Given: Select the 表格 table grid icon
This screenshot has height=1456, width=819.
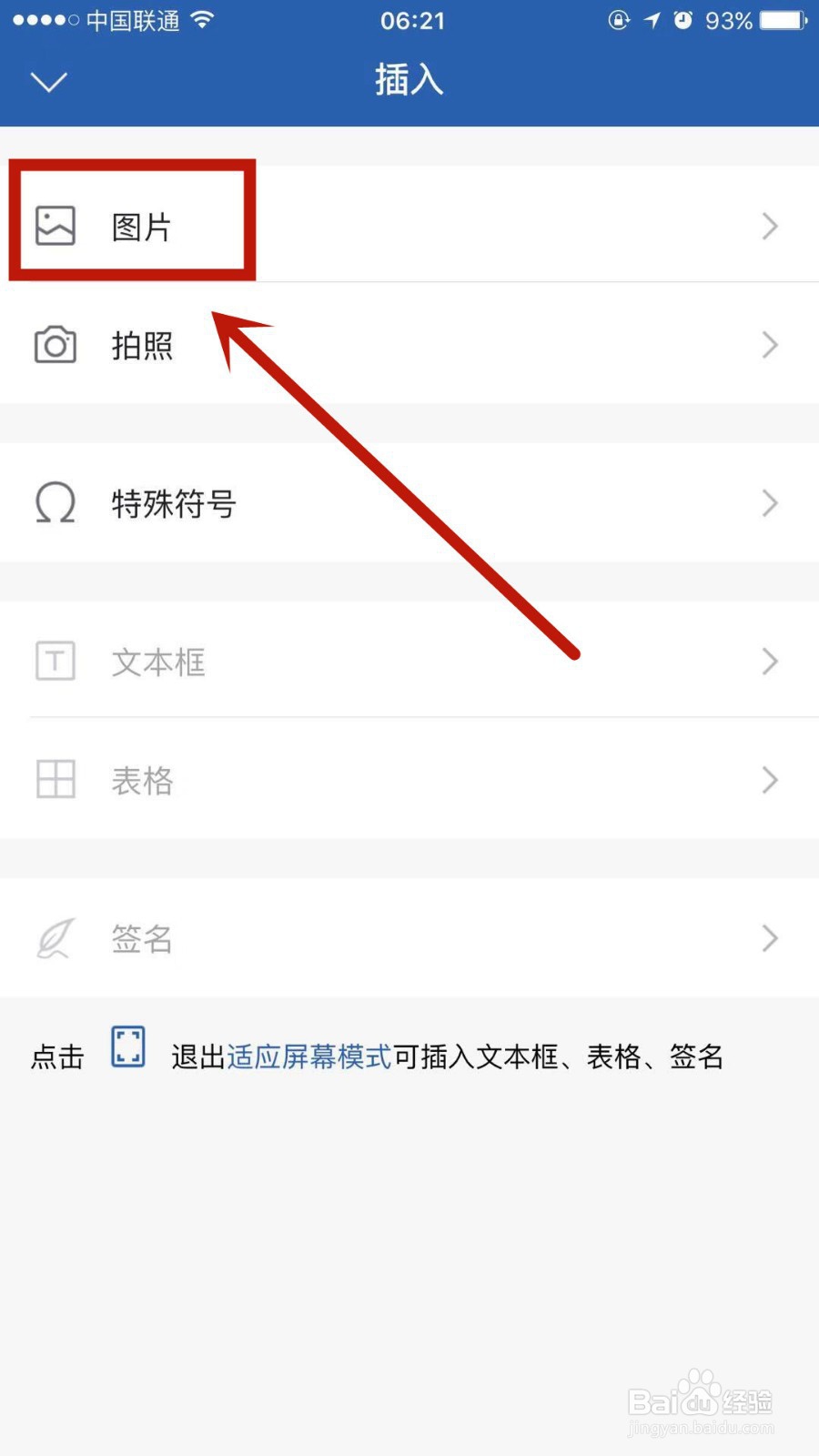Looking at the screenshot, I should pos(55,780).
